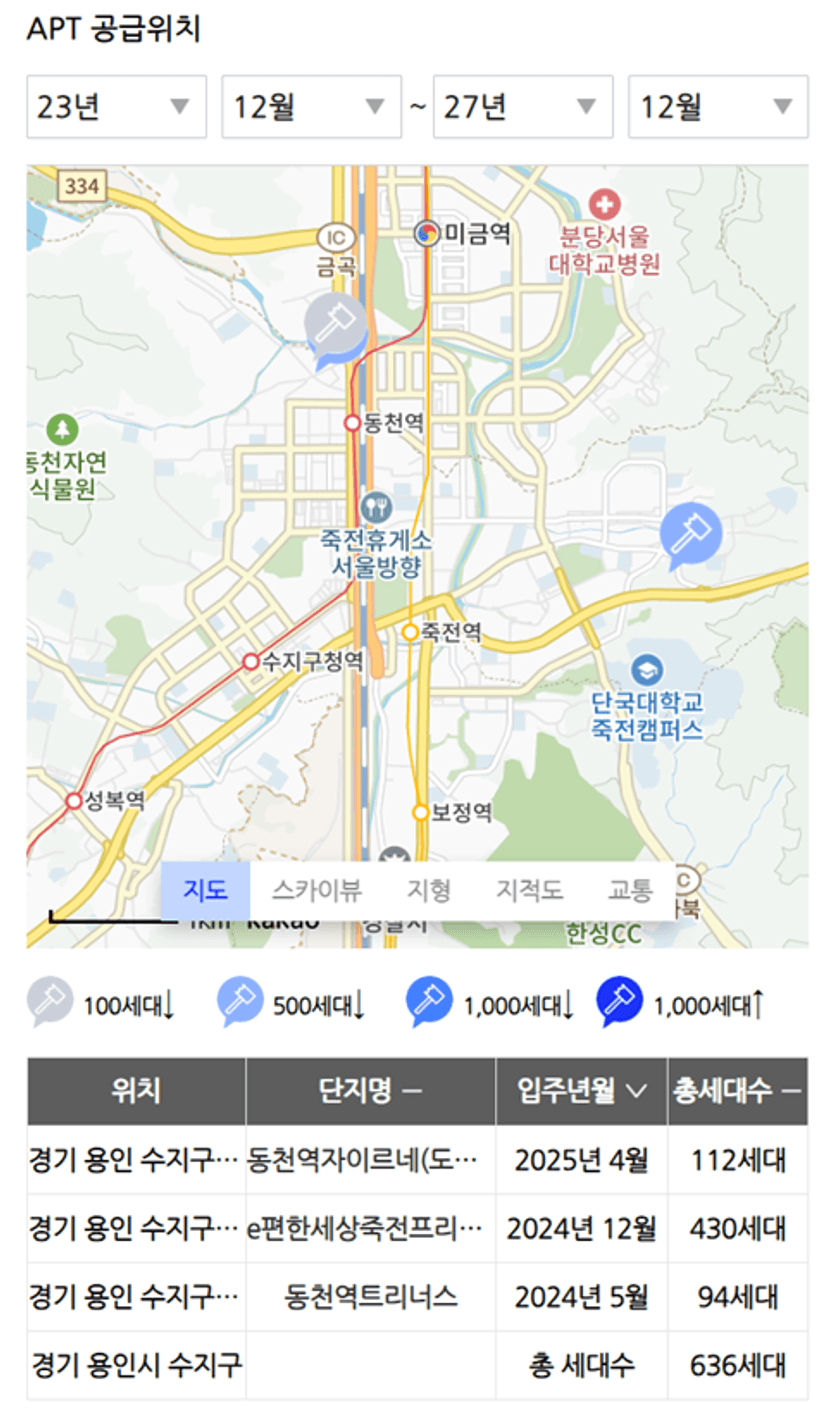Tap the blue supply marker near 단국대학교
The image size is (827, 1415).
tap(690, 535)
